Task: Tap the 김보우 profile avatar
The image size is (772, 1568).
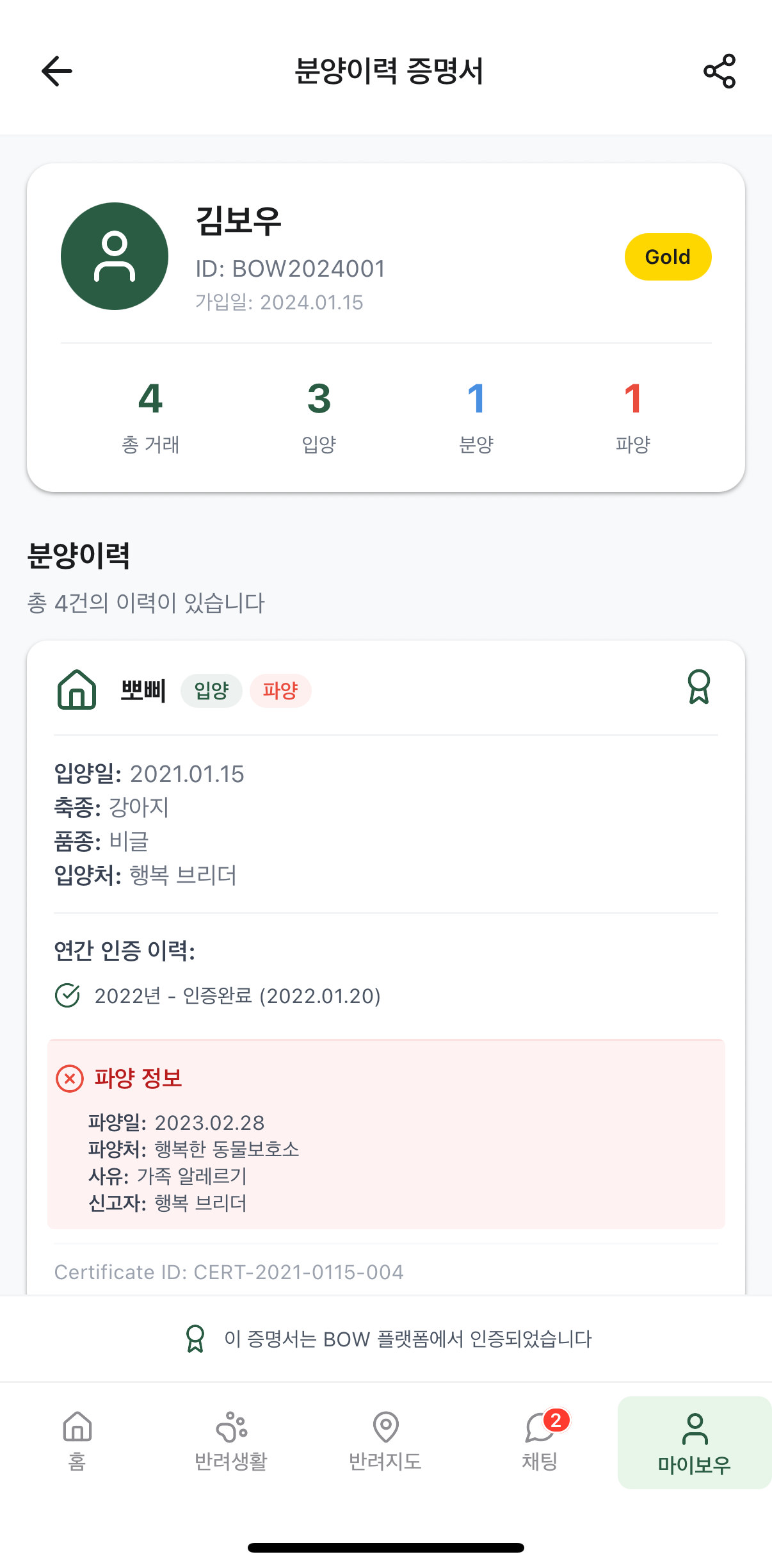Action: pyautogui.click(x=114, y=256)
